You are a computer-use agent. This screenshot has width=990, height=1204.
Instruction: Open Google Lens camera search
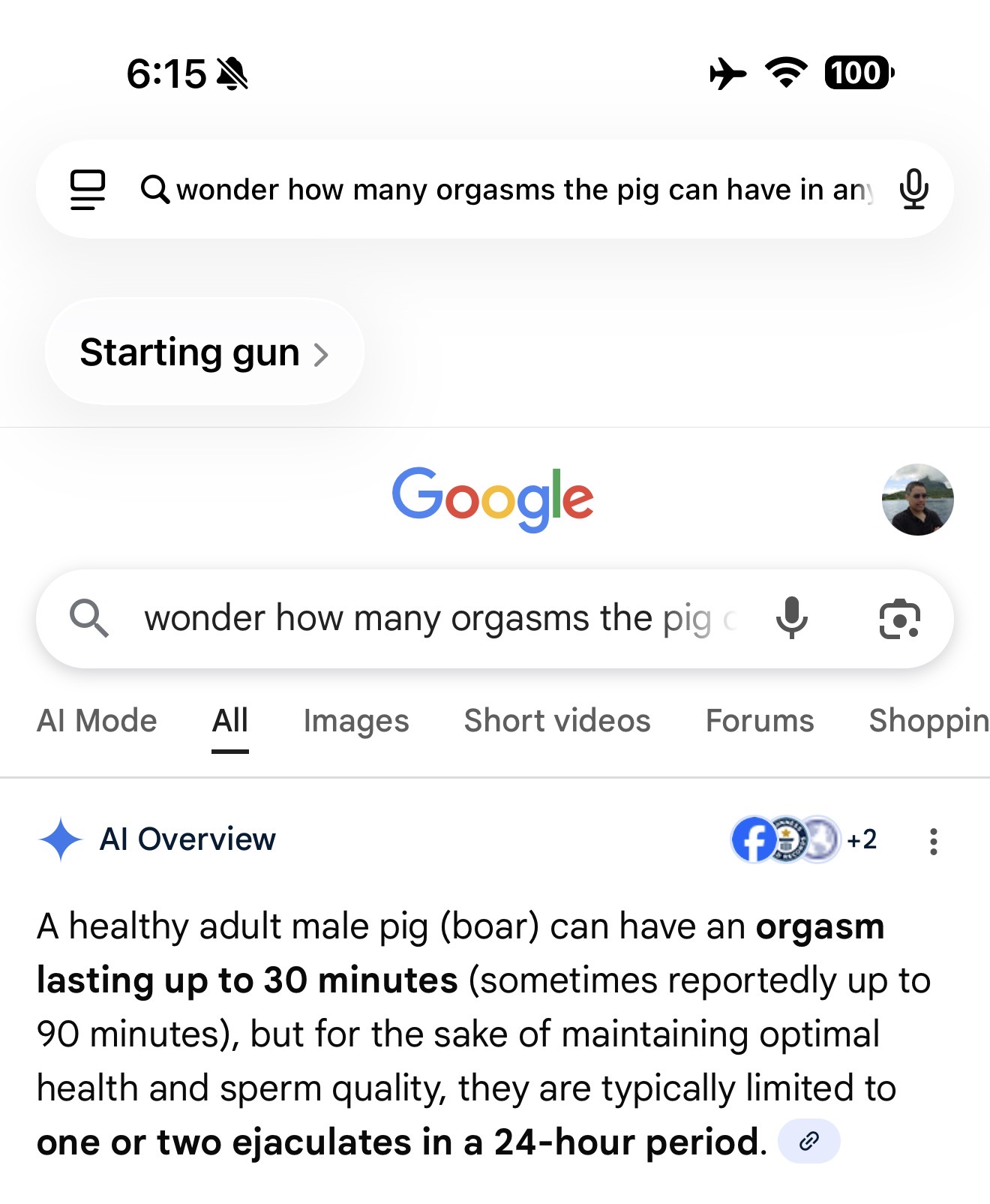click(898, 620)
